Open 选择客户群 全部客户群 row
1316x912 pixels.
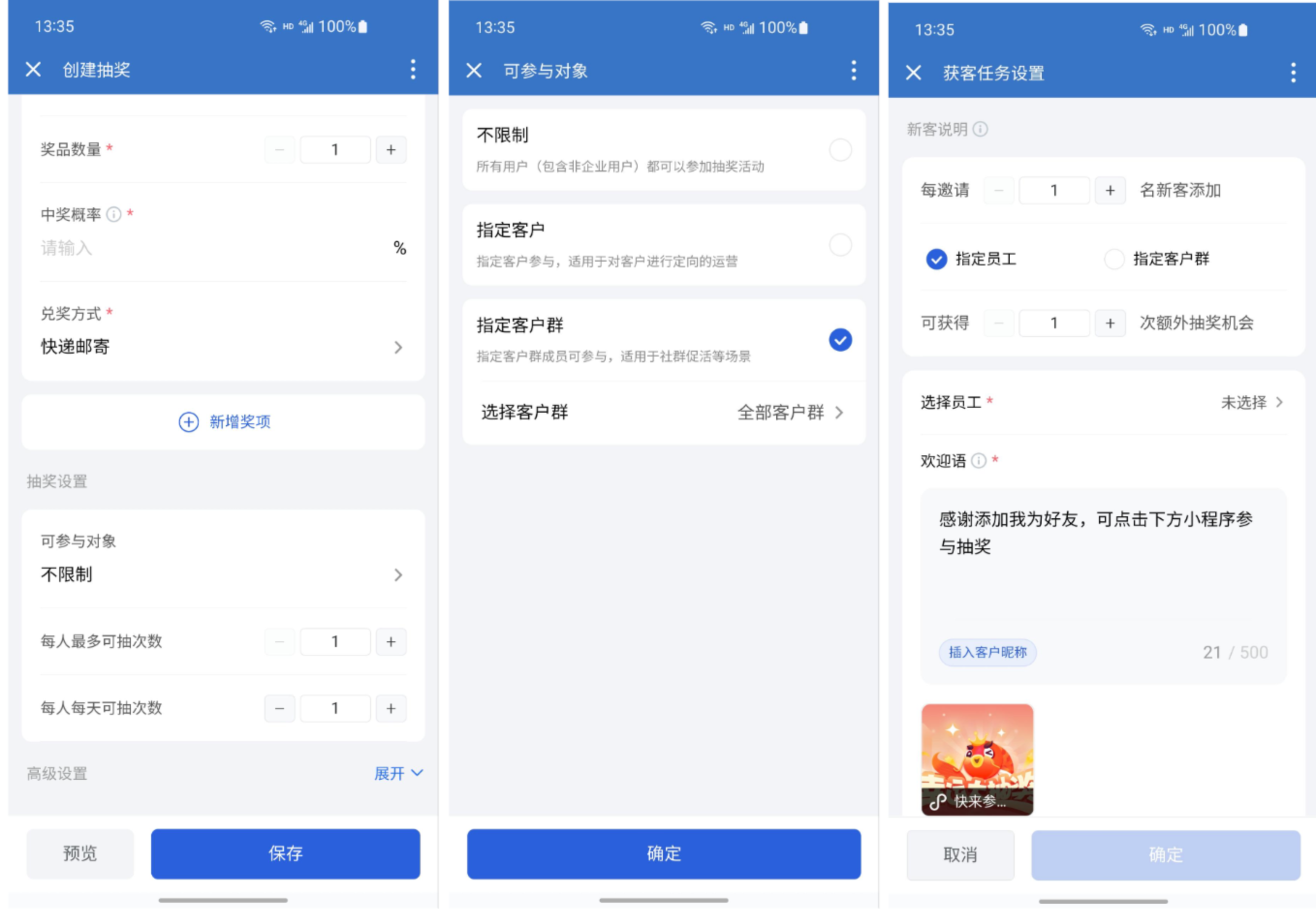point(663,412)
